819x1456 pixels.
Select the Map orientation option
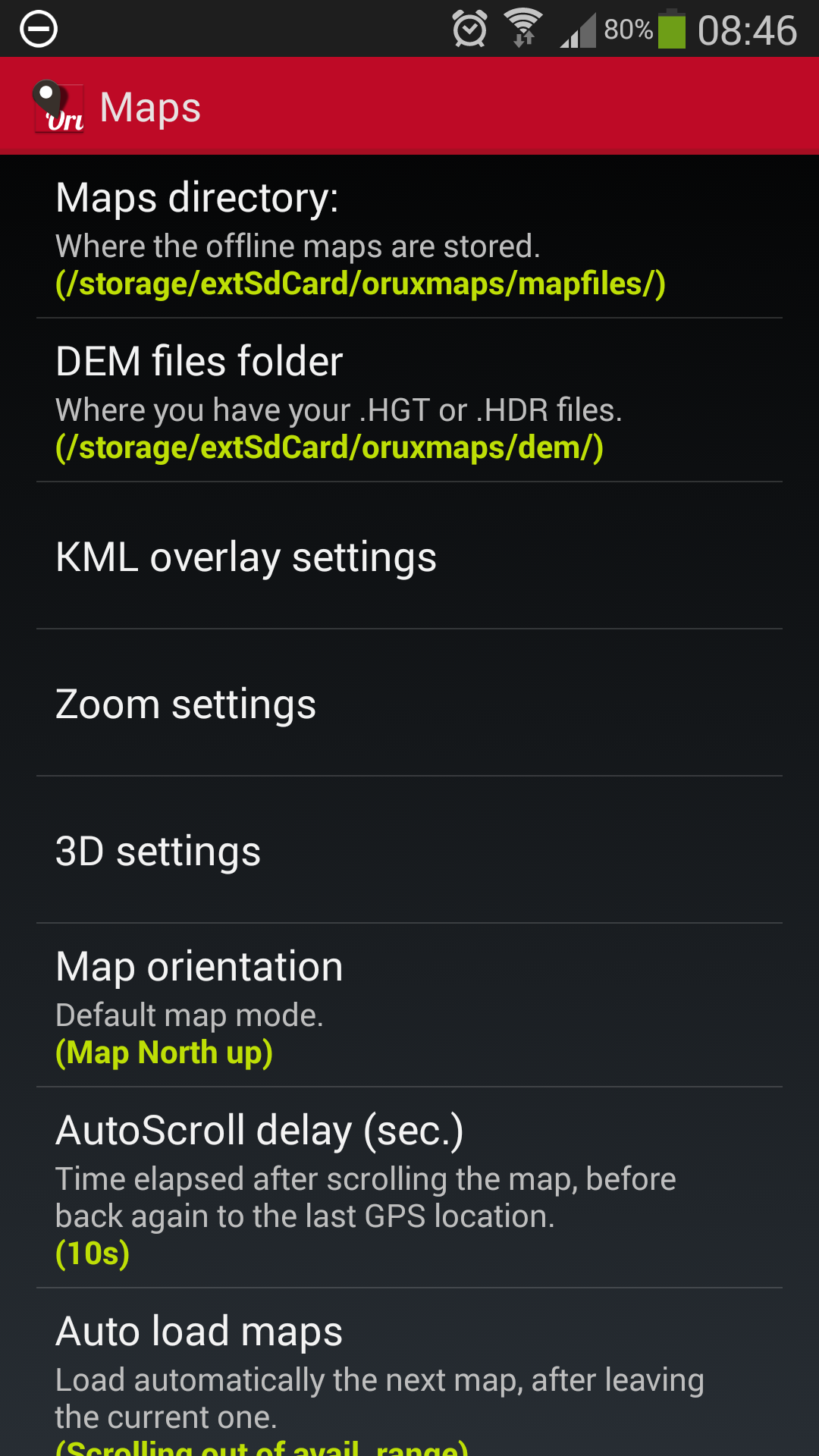pyautogui.click(x=409, y=1006)
